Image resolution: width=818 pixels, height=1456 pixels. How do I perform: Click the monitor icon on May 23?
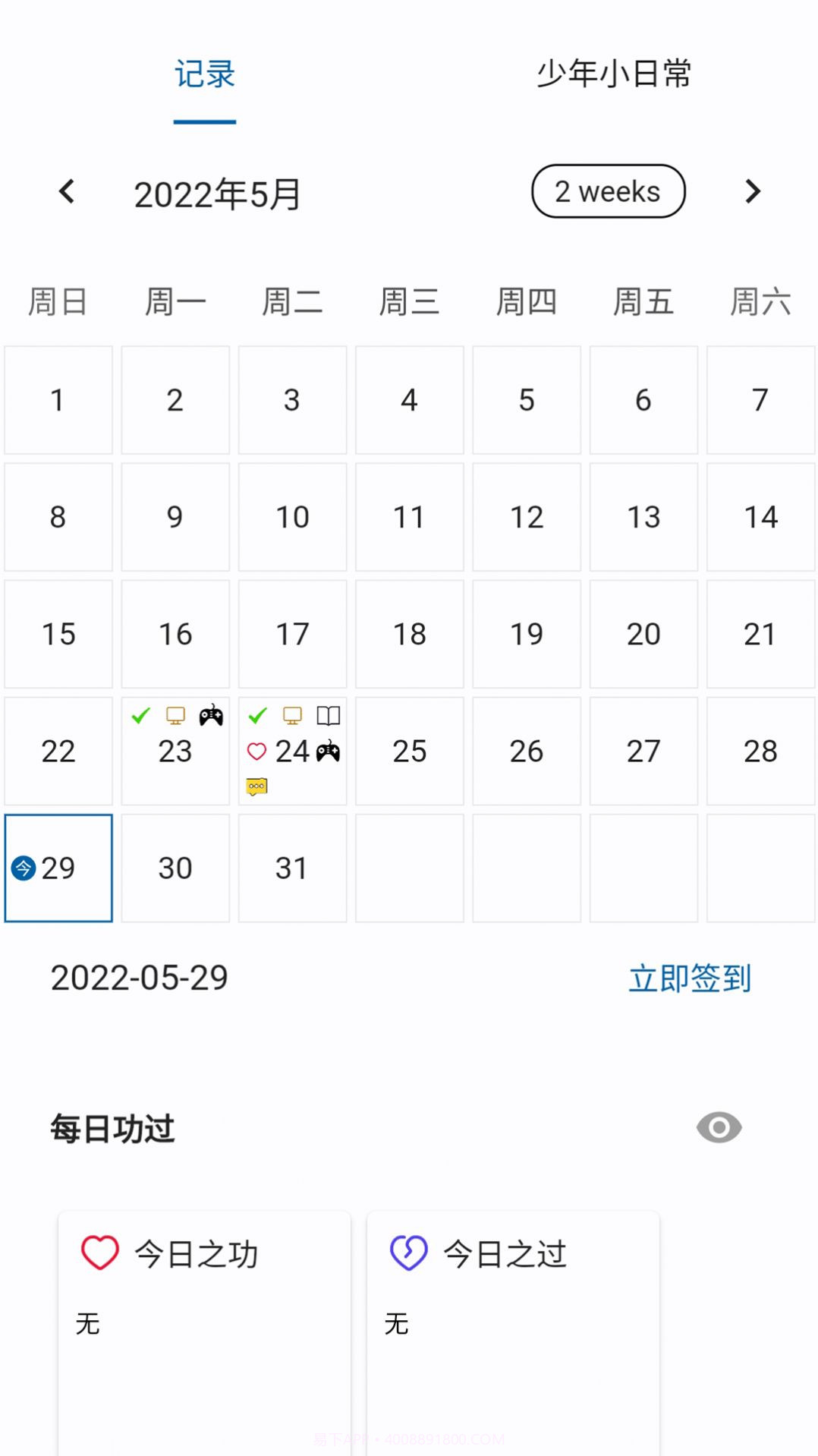tap(175, 715)
